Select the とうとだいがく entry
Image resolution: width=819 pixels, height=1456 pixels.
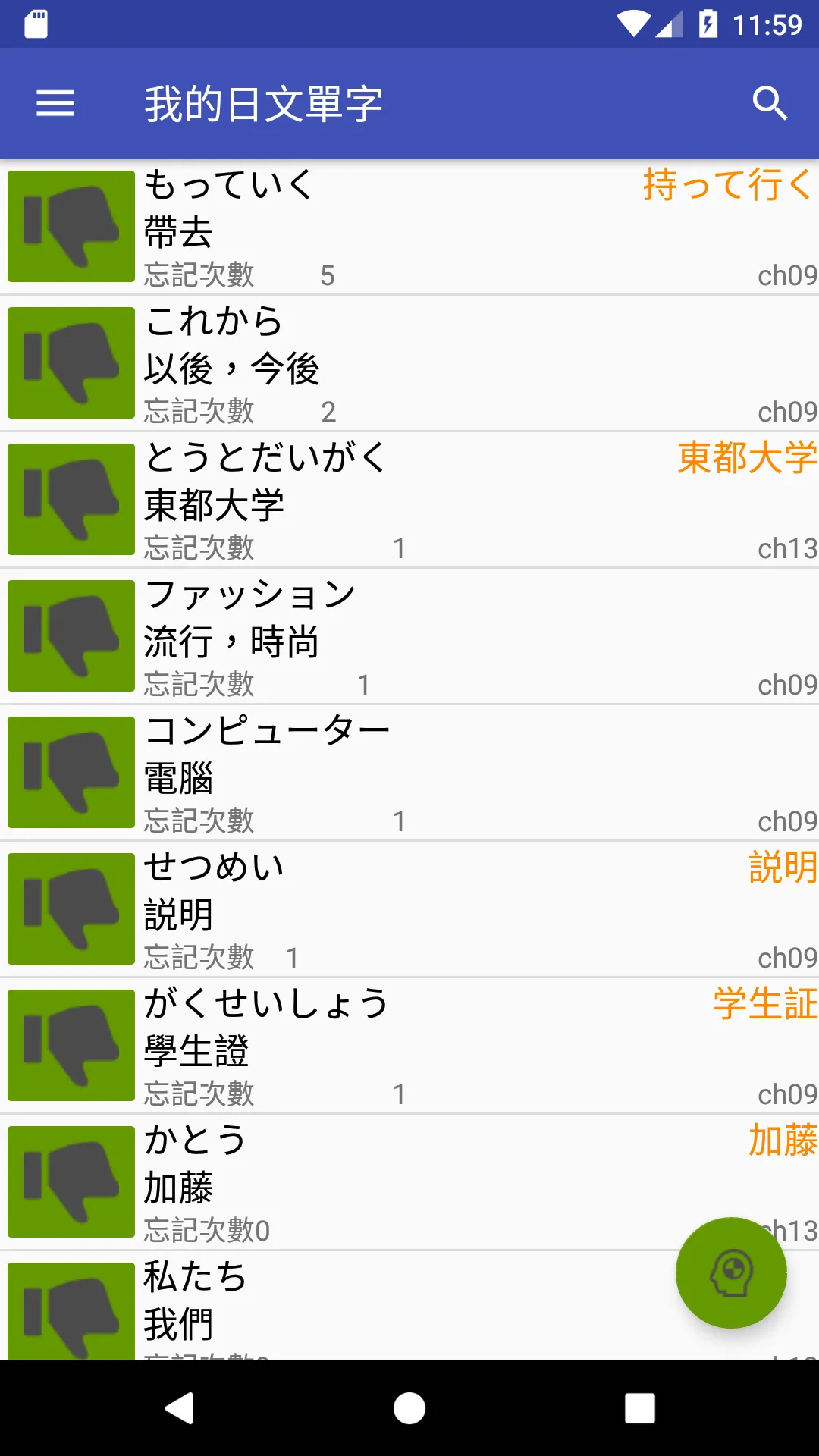(x=455, y=500)
